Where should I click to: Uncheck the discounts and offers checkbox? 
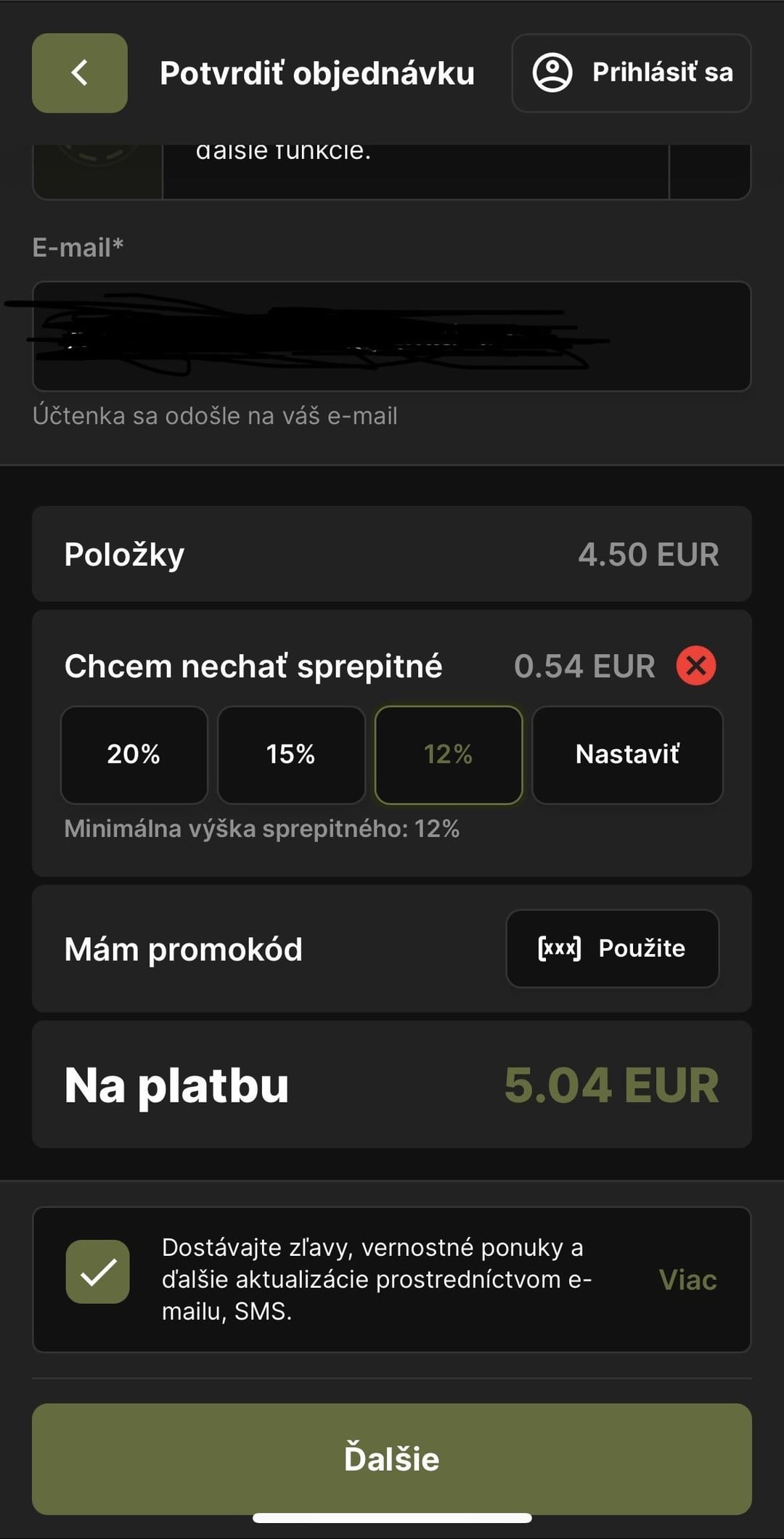click(x=98, y=1271)
